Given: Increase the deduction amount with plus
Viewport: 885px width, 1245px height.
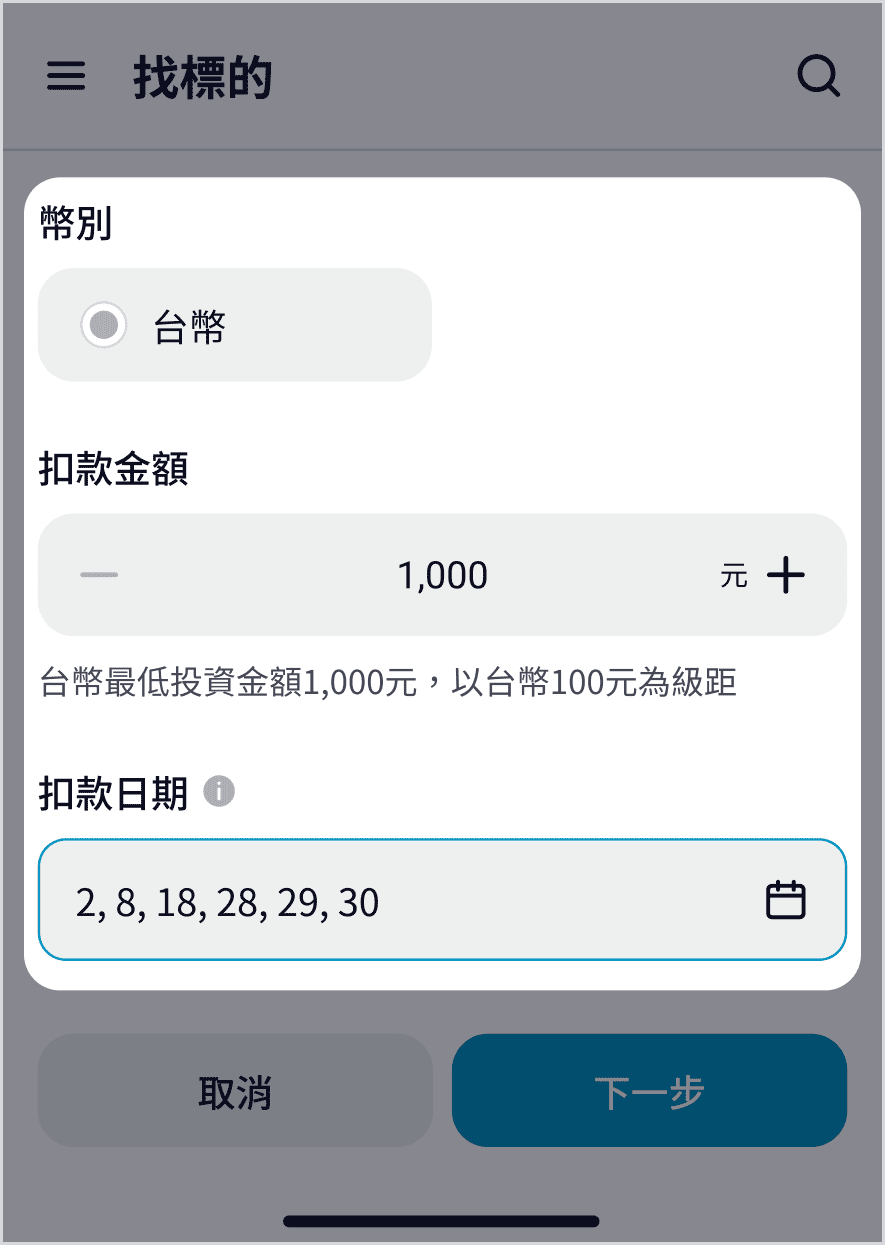Looking at the screenshot, I should (785, 575).
